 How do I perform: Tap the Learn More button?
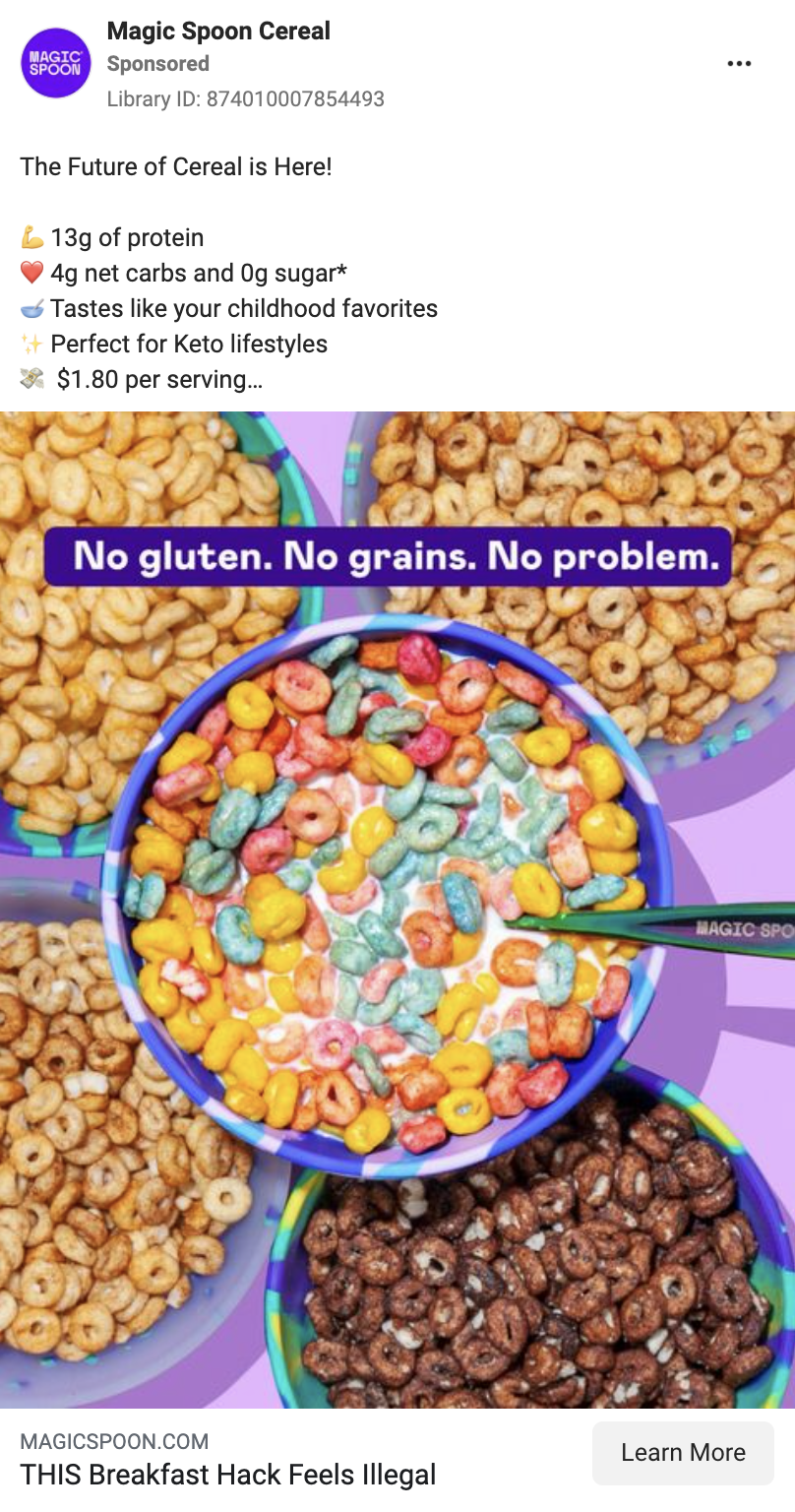click(x=683, y=1453)
